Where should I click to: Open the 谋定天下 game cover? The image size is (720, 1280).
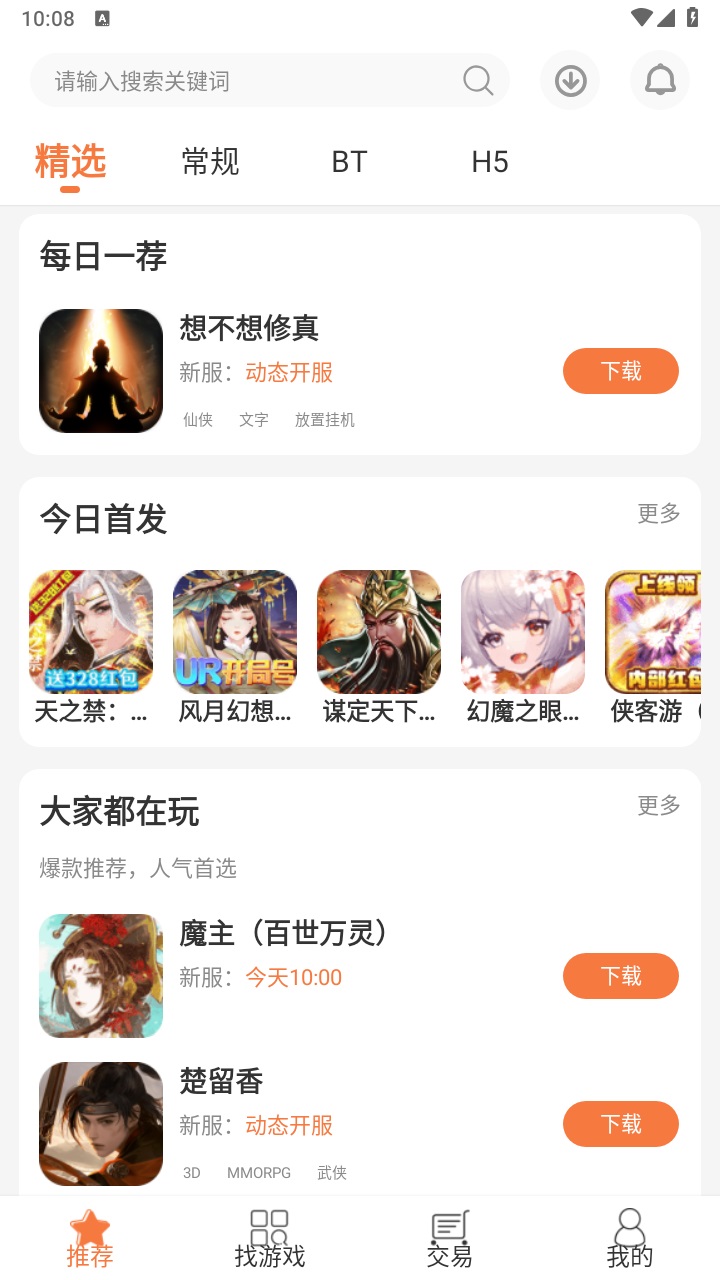tap(379, 631)
